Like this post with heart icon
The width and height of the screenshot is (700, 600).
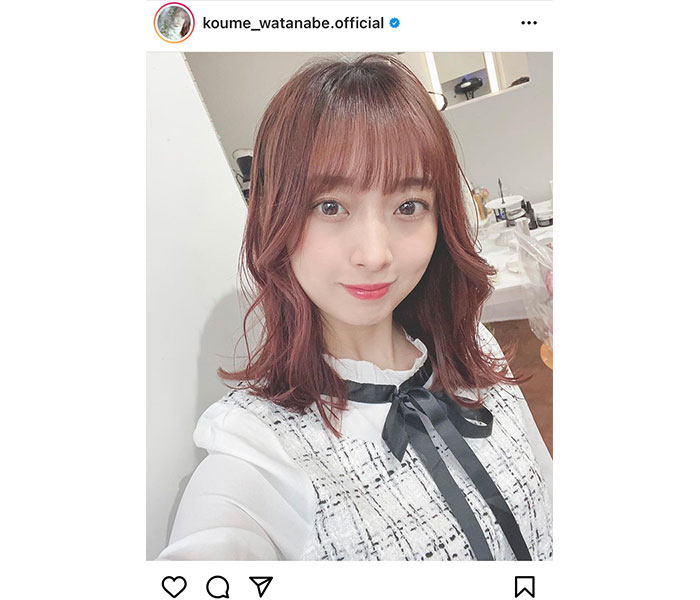(x=174, y=586)
